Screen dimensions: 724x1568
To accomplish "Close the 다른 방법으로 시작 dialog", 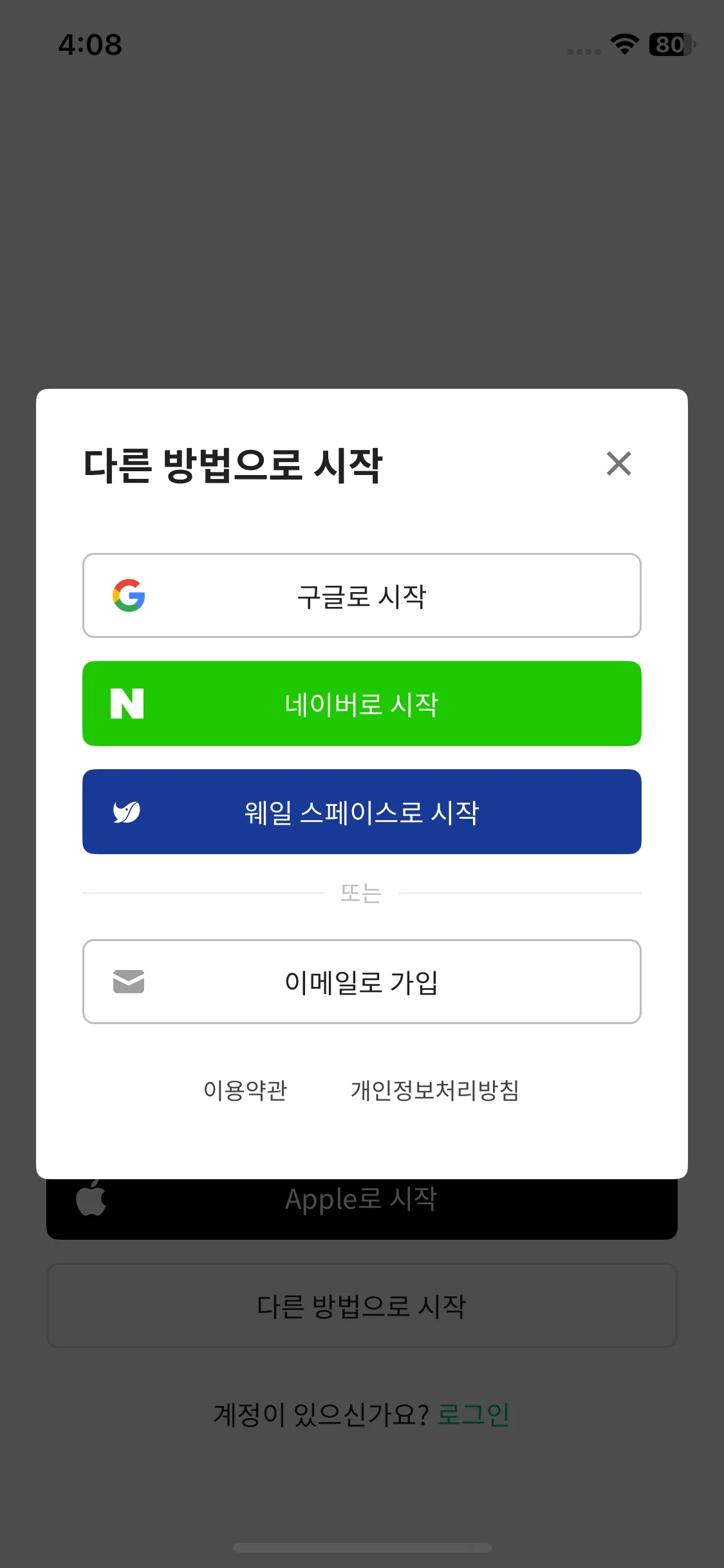I will click(x=618, y=465).
